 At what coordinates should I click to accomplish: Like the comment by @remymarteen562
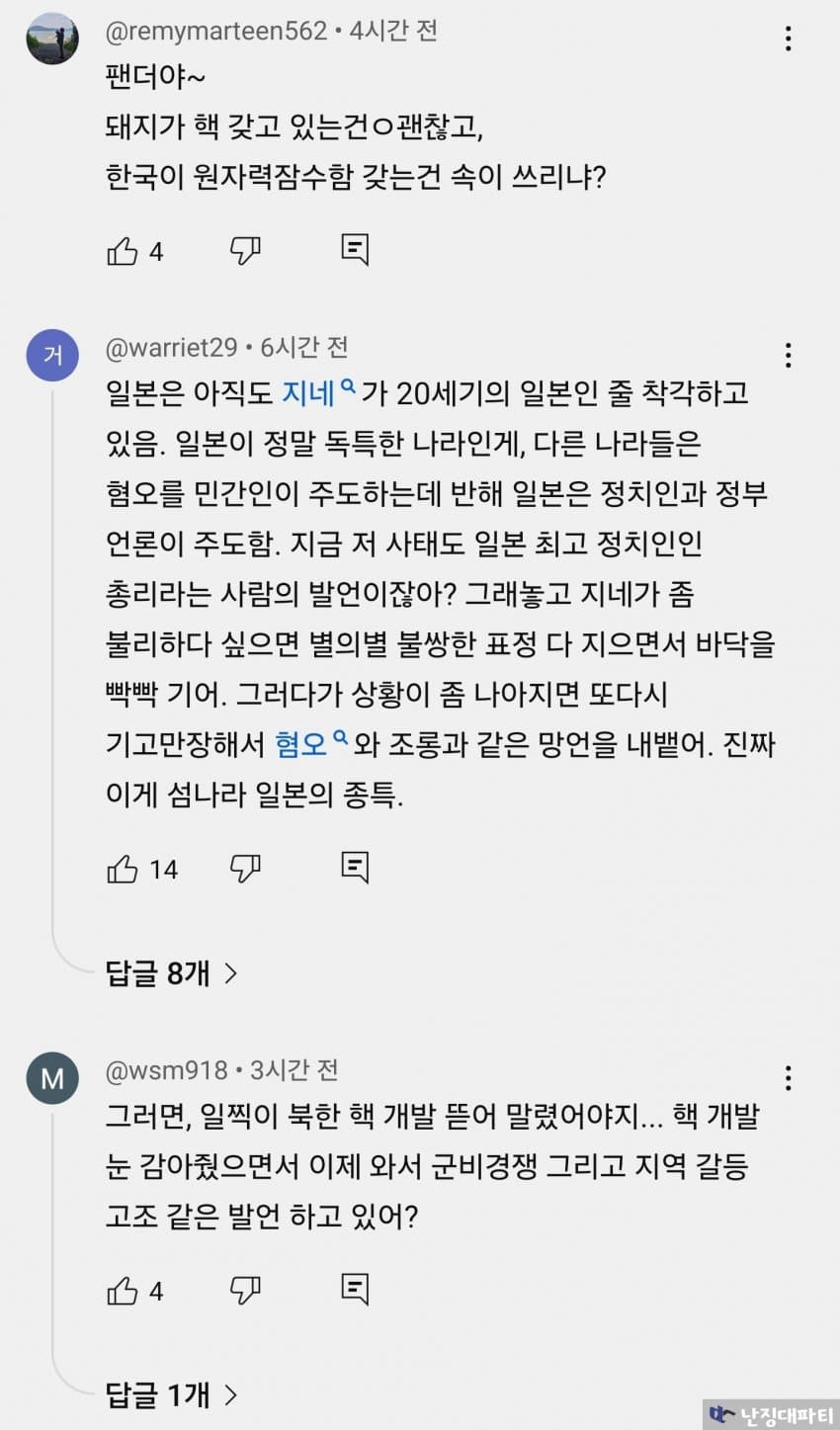coord(123,252)
